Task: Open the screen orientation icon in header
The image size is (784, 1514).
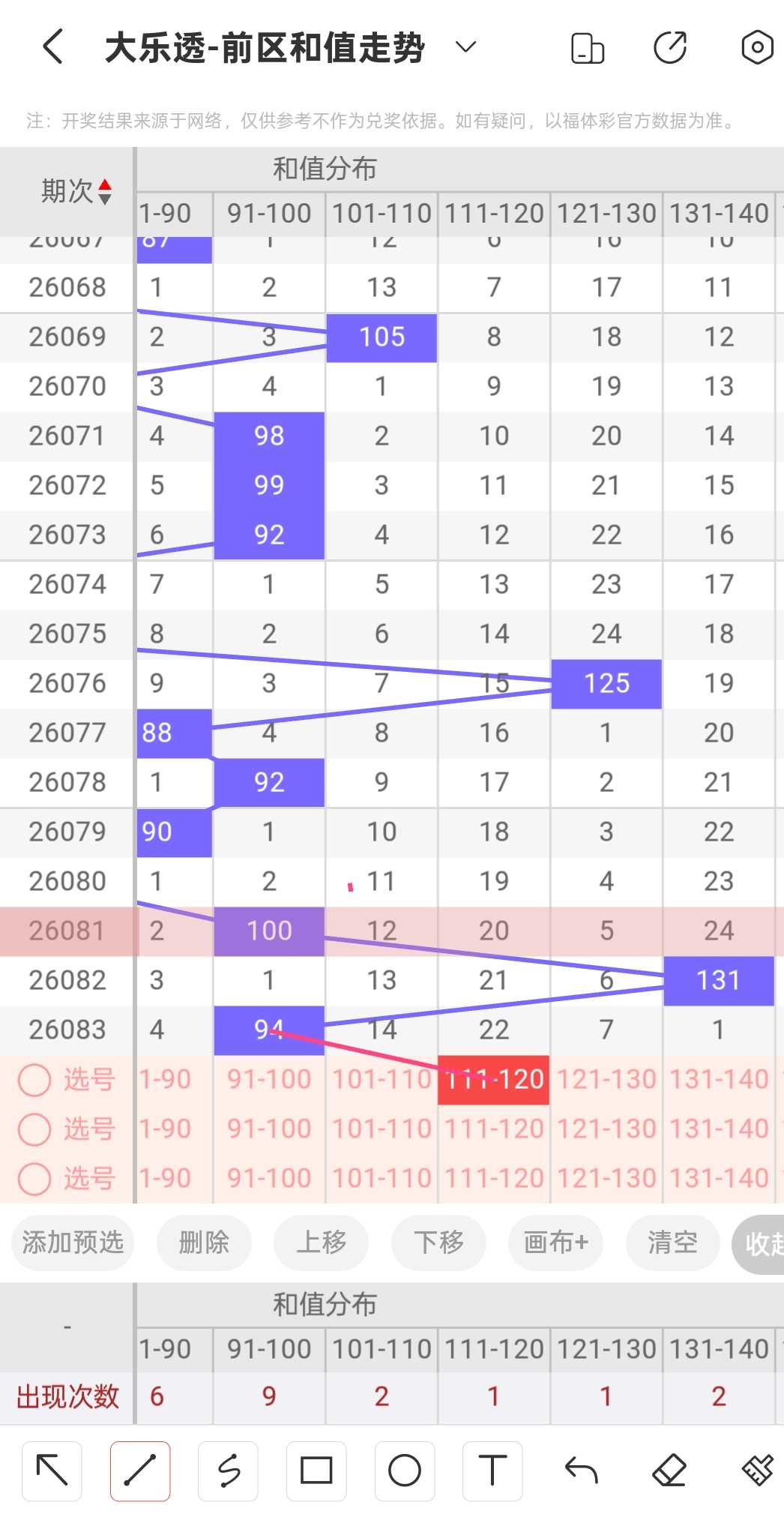Action: pos(588,48)
